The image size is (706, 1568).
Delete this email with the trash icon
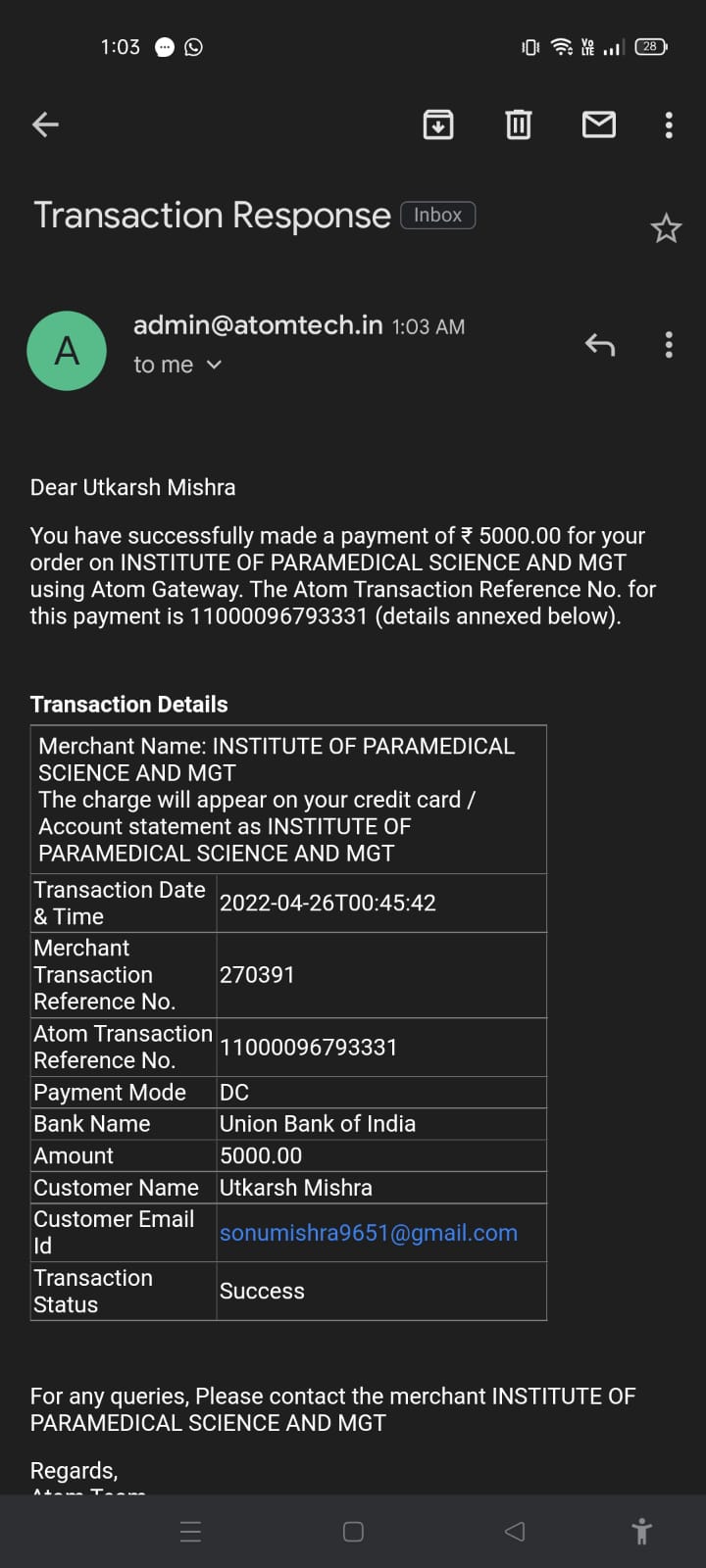[x=518, y=124]
